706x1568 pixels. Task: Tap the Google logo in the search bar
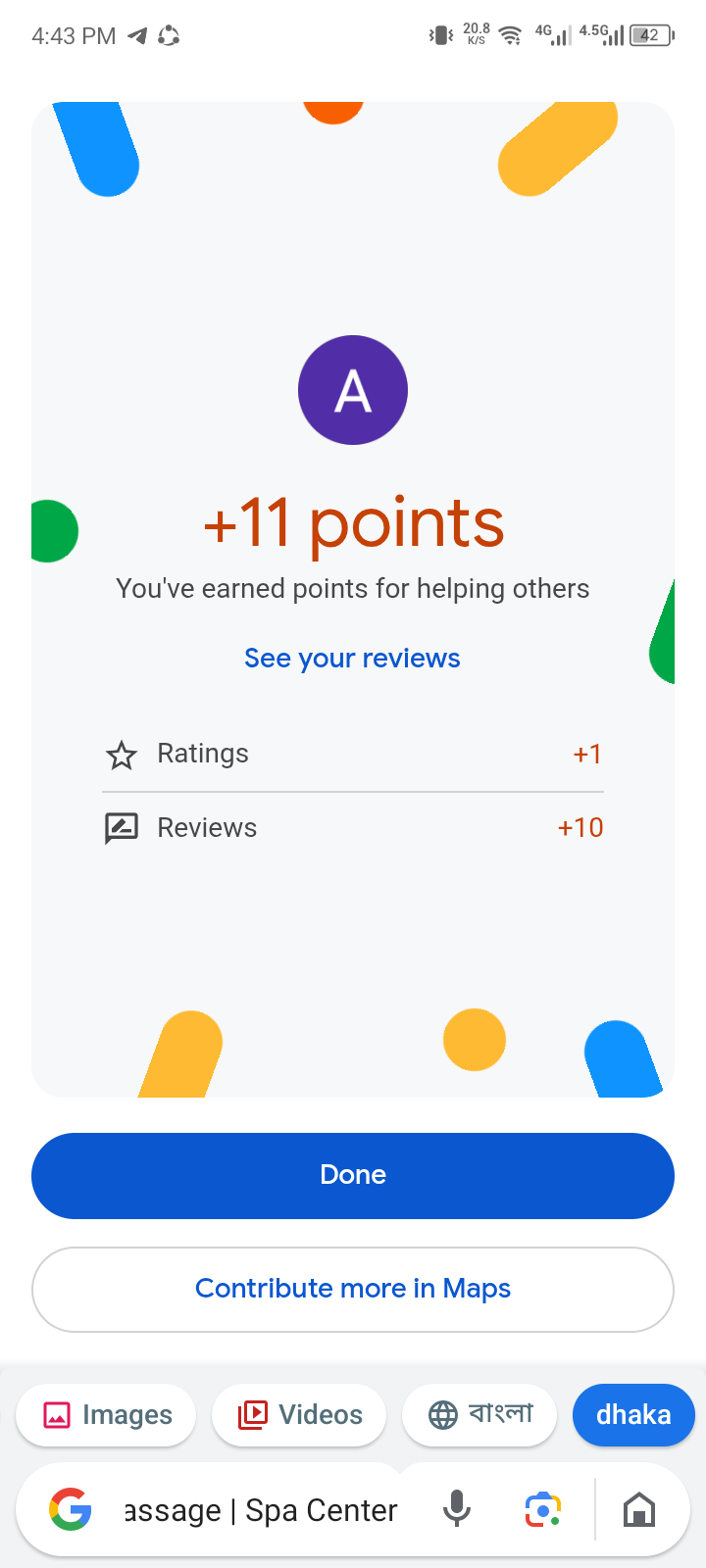pos(71,1510)
